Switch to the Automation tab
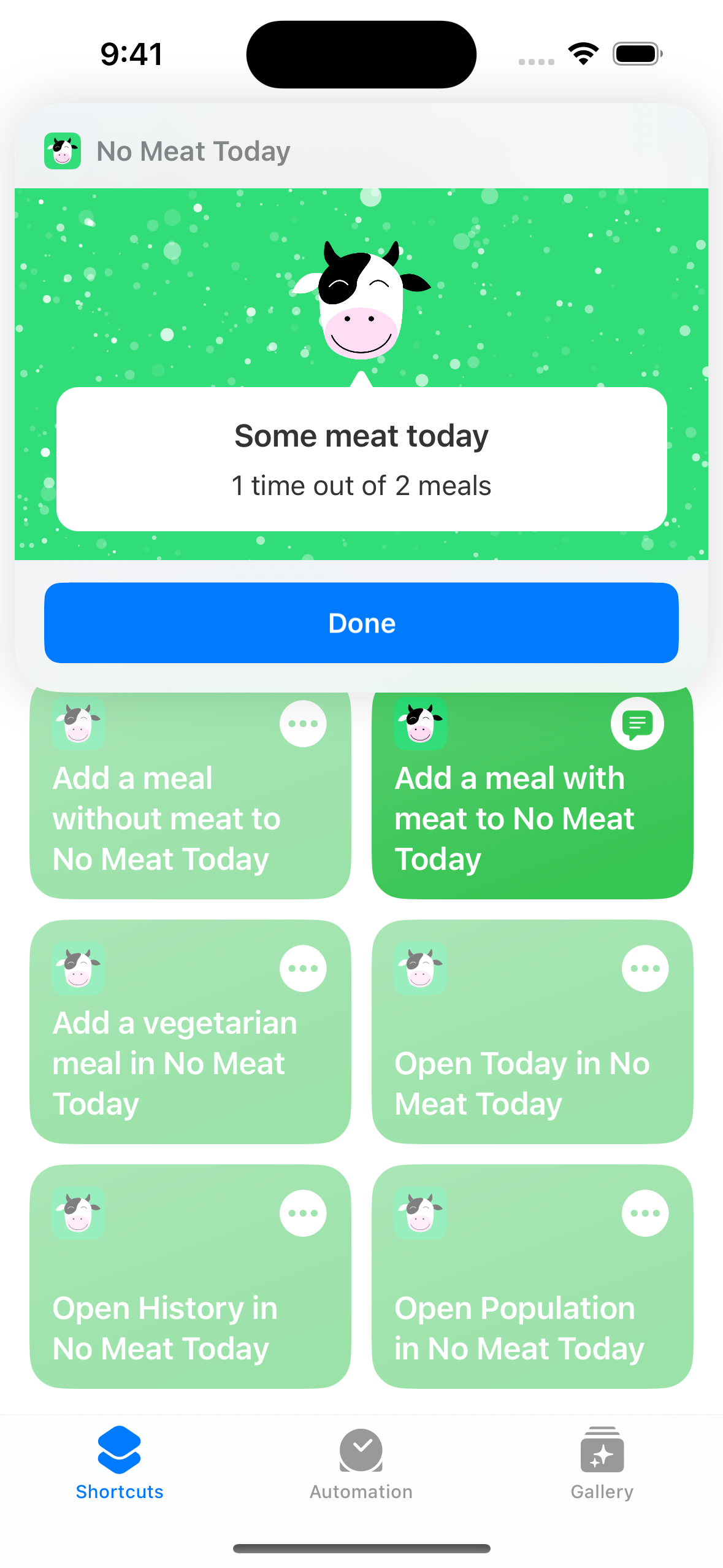This screenshot has width=723, height=1568. coord(361,1463)
